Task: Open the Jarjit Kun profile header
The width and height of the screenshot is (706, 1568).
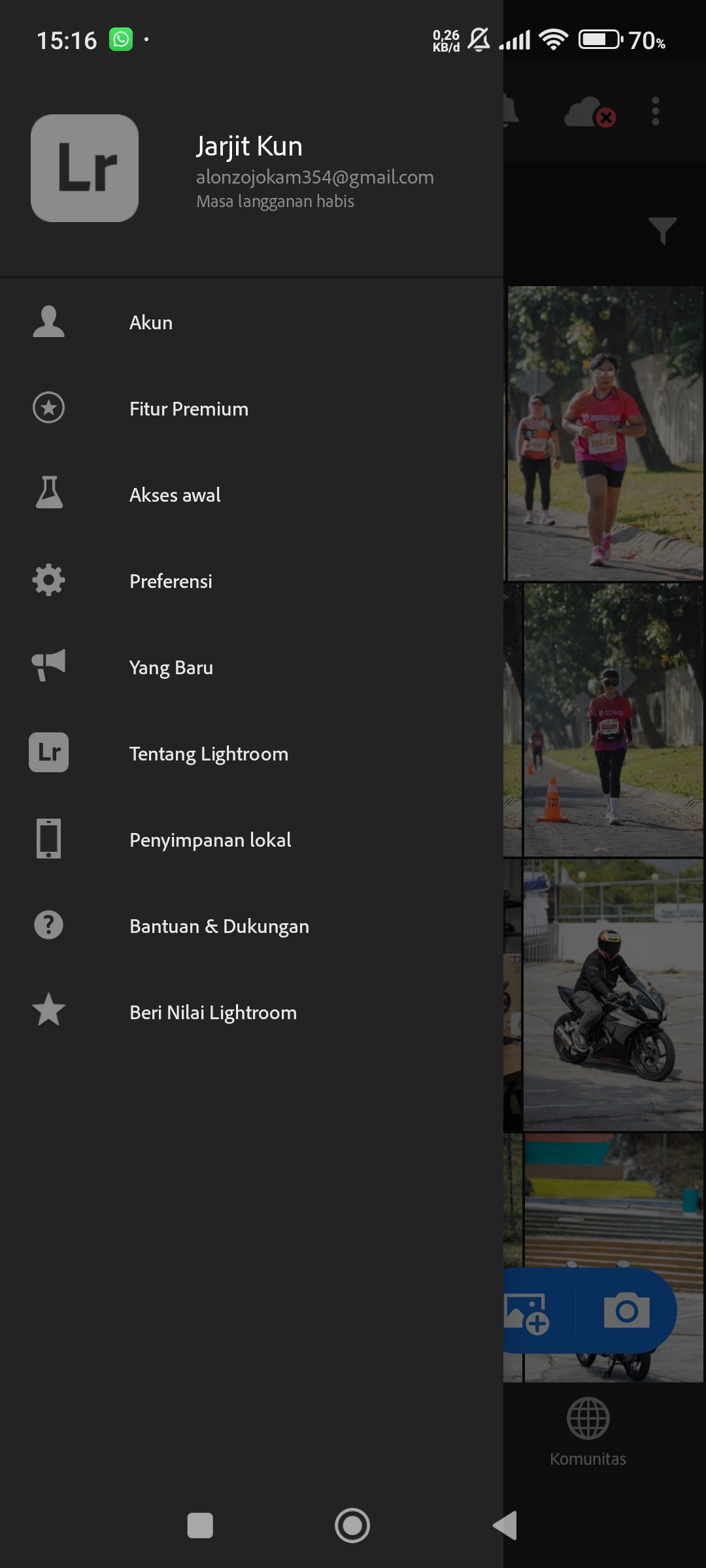Action: (248, 170)
